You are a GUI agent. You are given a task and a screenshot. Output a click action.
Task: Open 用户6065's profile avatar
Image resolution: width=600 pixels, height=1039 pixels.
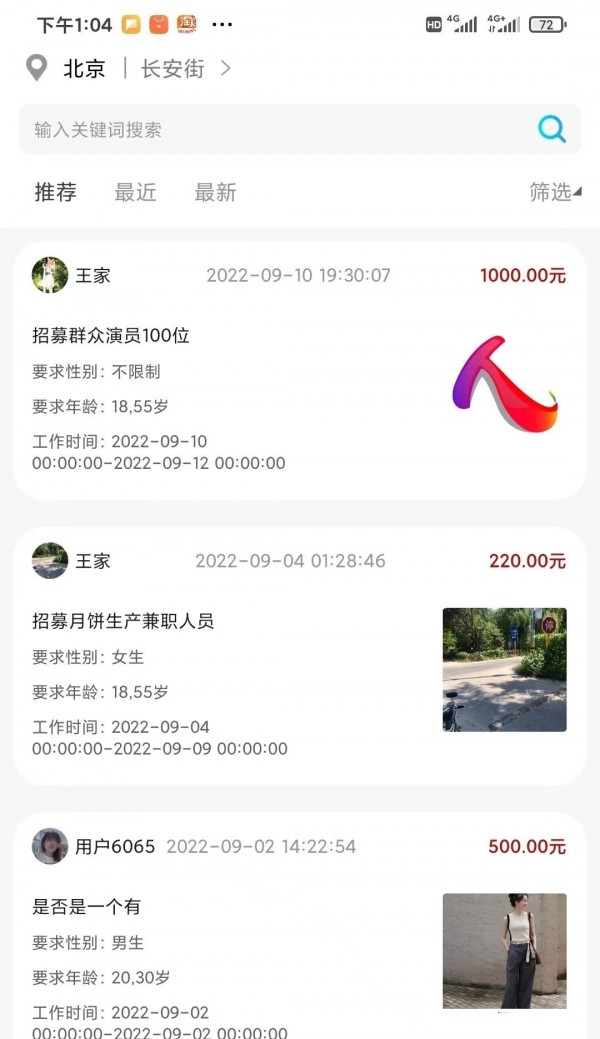50,846
